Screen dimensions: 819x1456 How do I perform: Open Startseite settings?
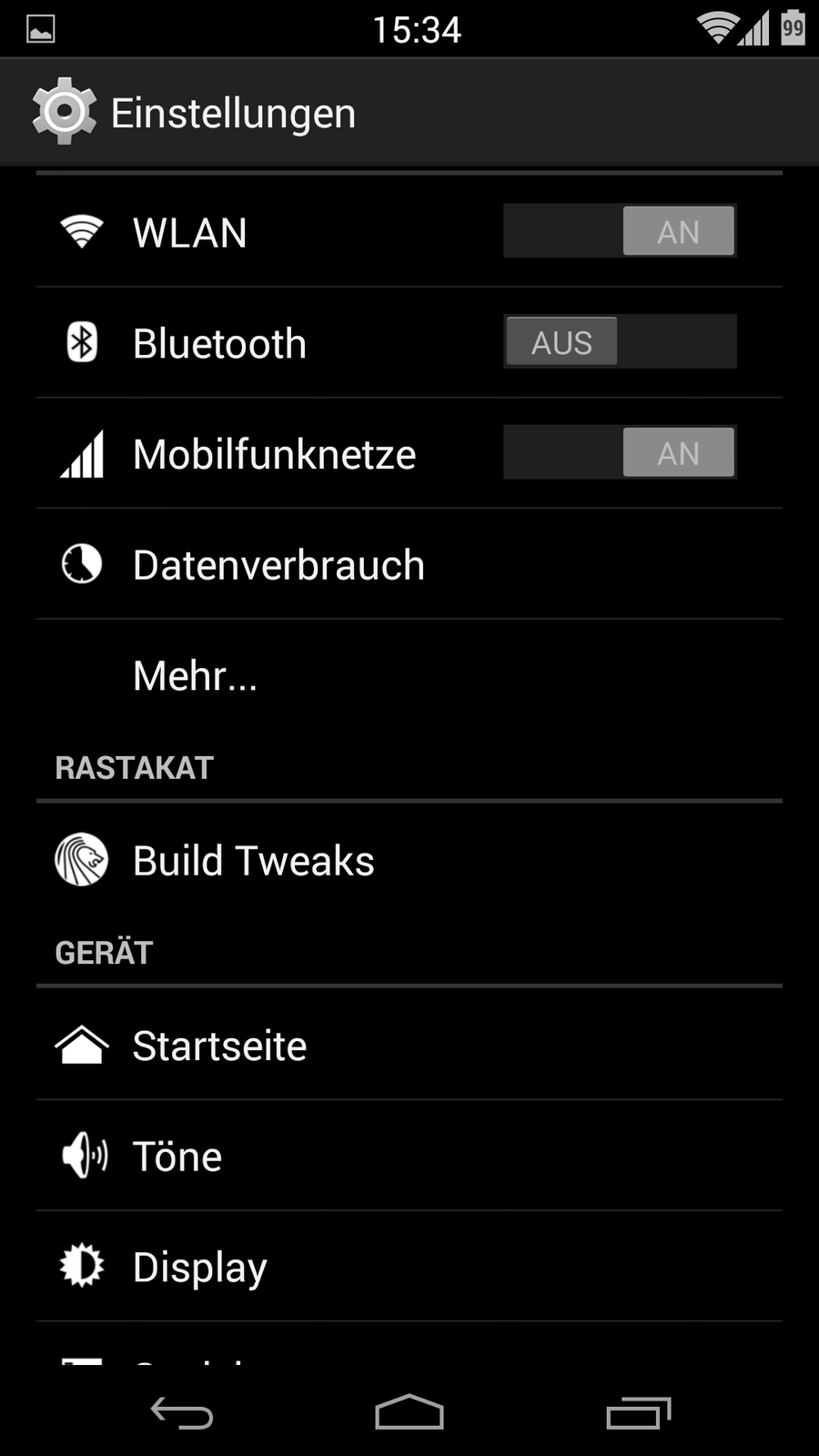pyautogui.click(x=219, y=1046)
